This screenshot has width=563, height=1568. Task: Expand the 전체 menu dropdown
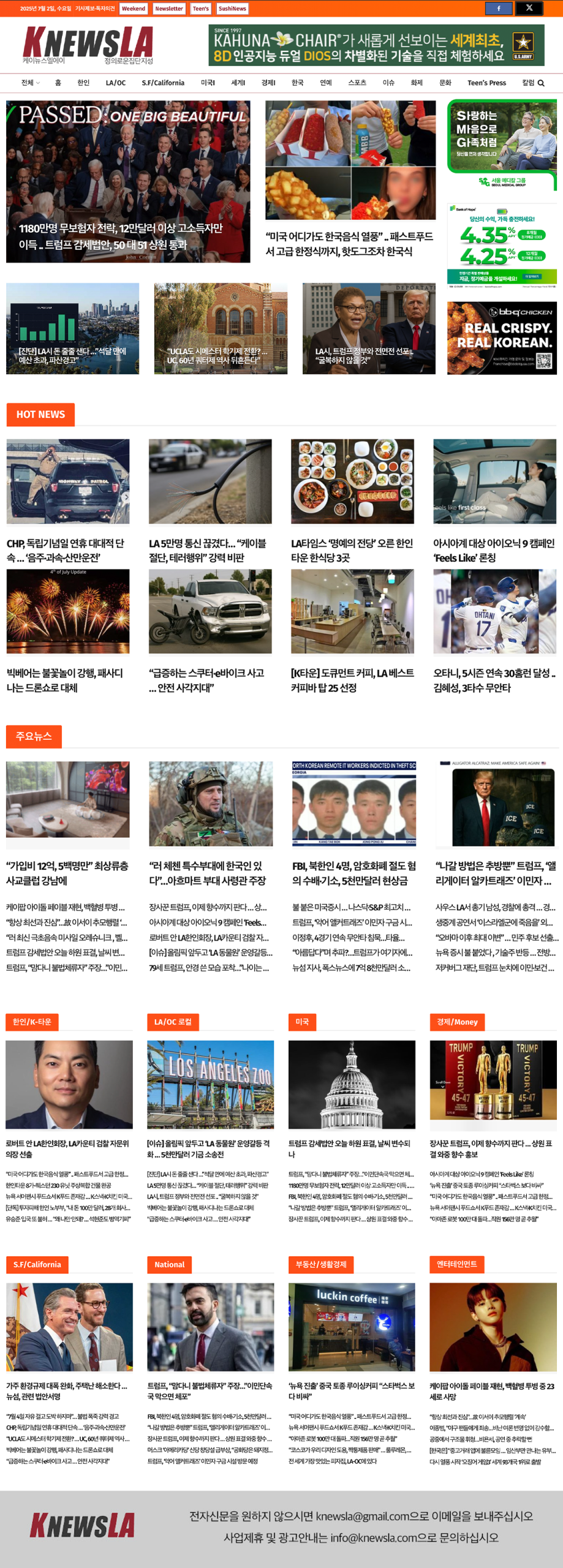point(30,83)
